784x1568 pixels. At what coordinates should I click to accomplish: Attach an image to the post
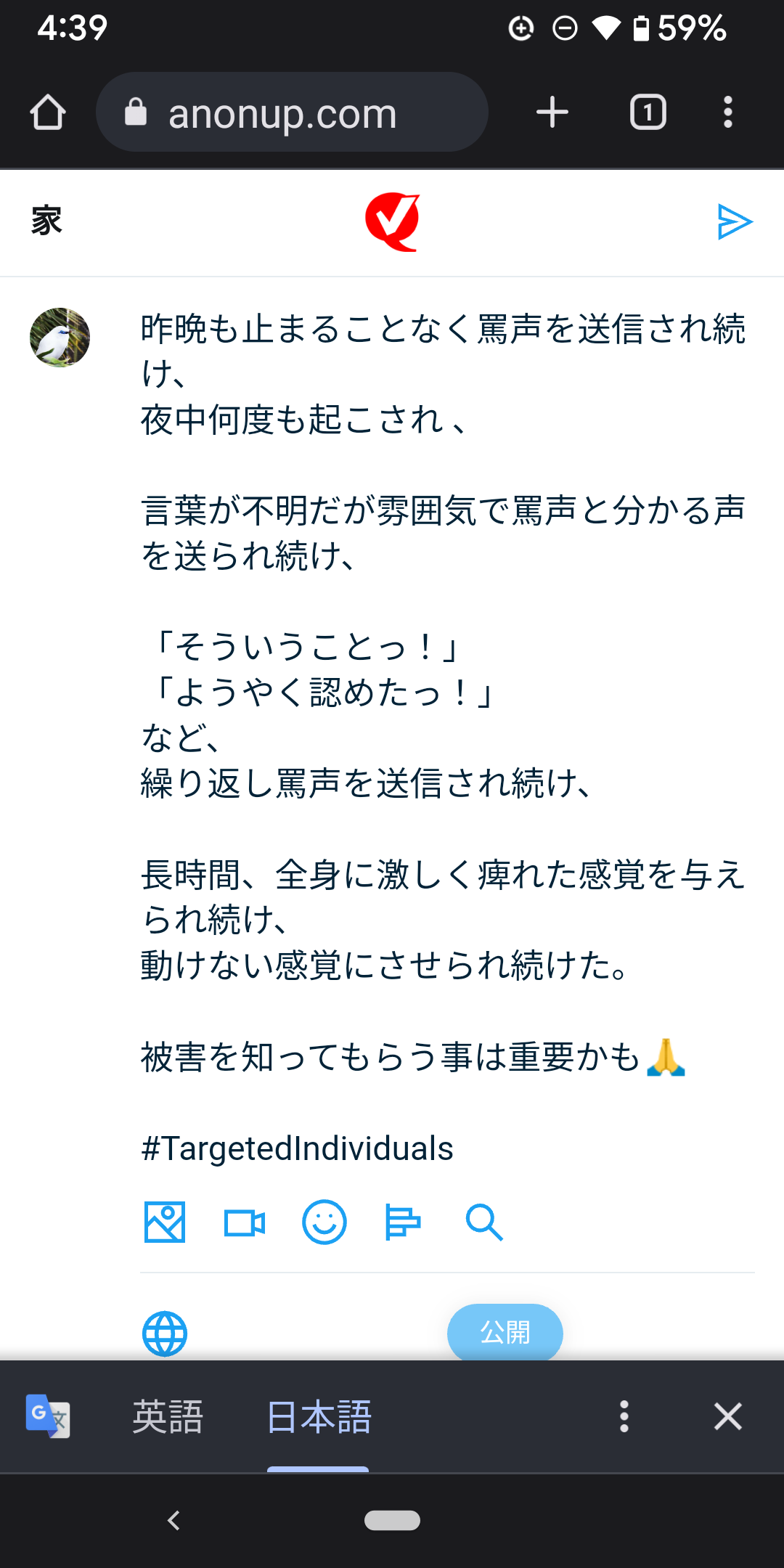pos(165,1222)
